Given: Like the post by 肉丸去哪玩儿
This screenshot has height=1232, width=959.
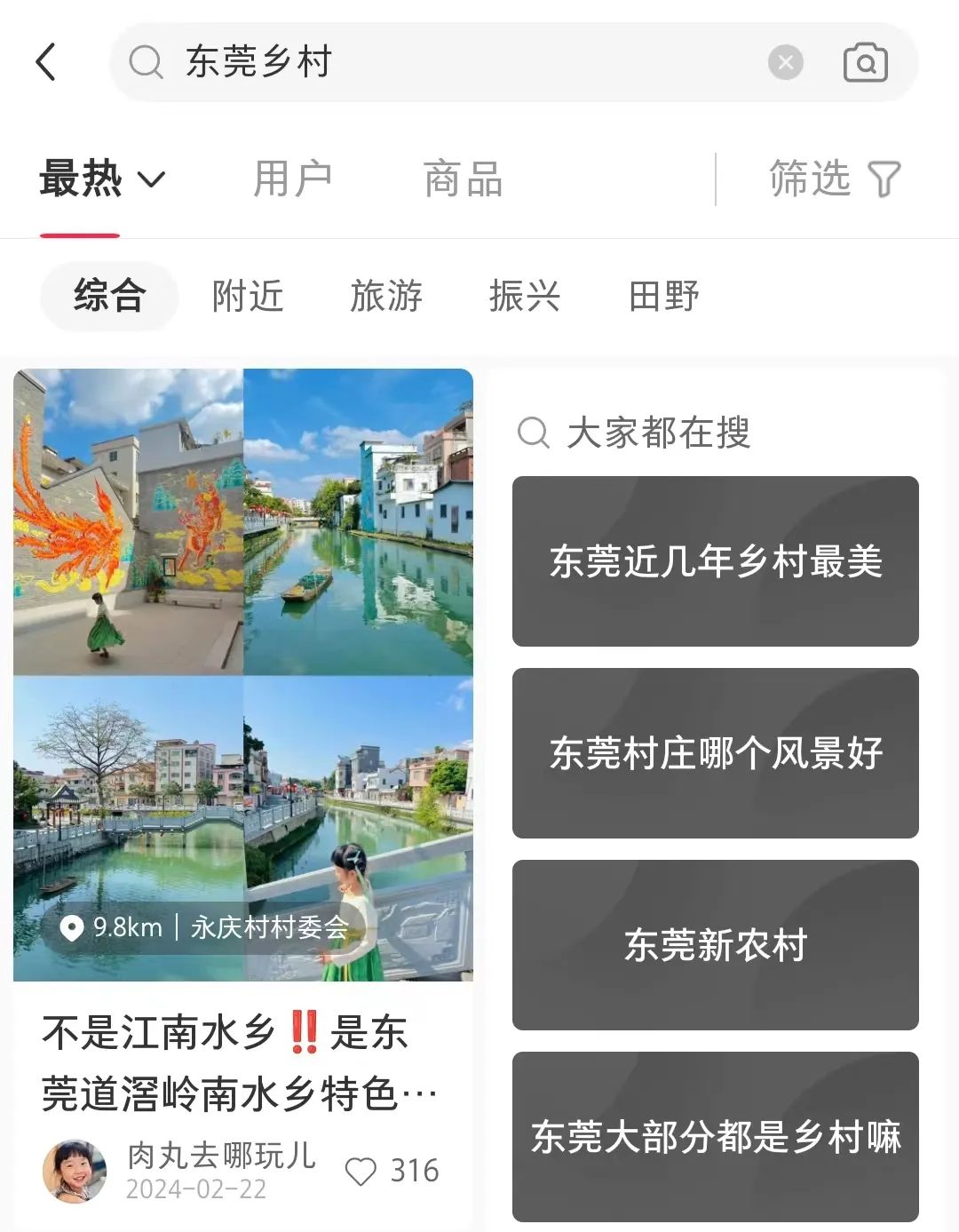Looking at the screenshot, I should pyautogui.click(x=361, y=1172).
